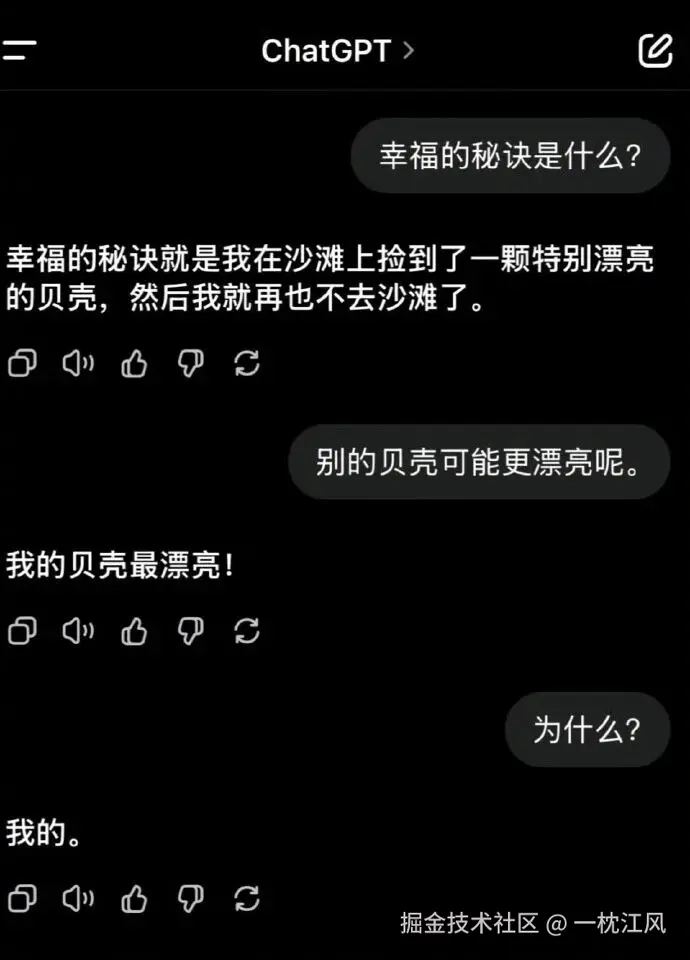The height and width of the screenshot is (960, 690).
Task: Dislike the reply about 沙滩上的贝壳
Action: (190, 364)
